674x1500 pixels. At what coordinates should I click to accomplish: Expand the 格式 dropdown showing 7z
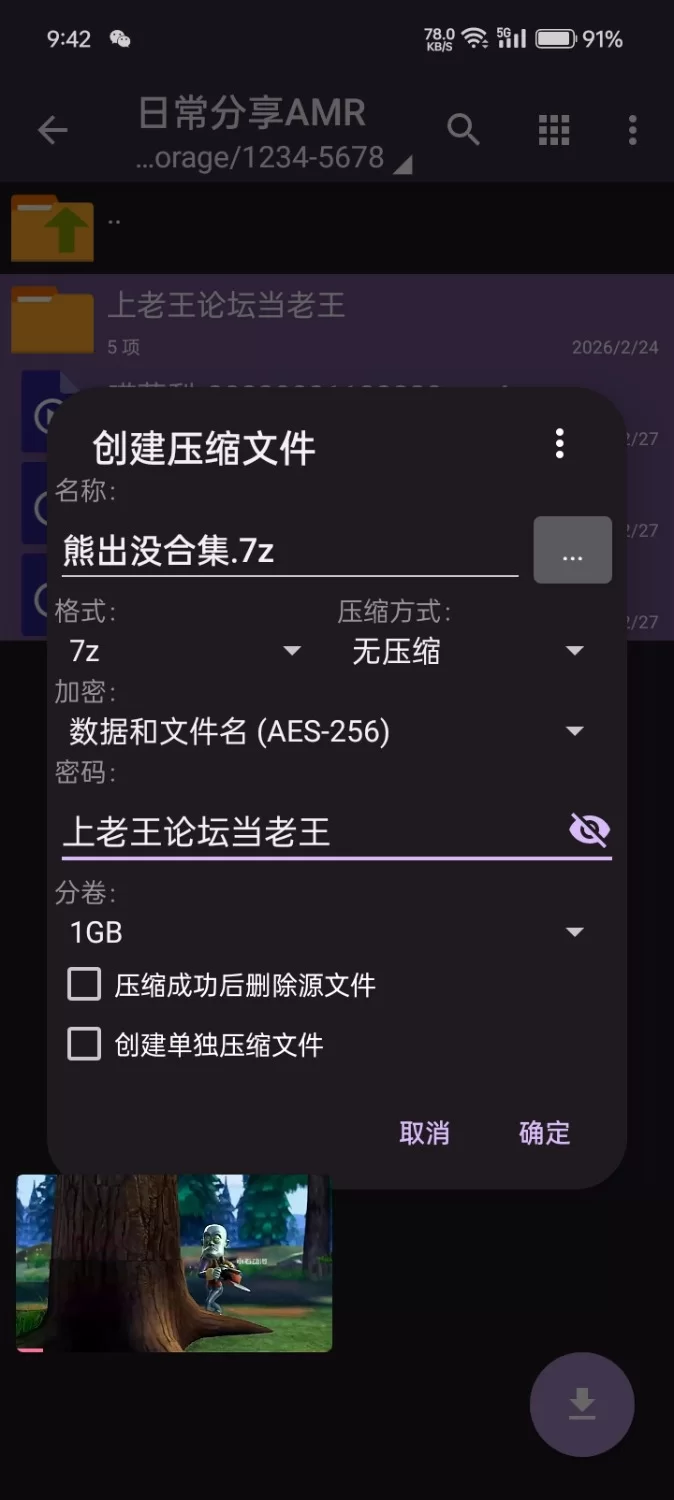point(185,652)
